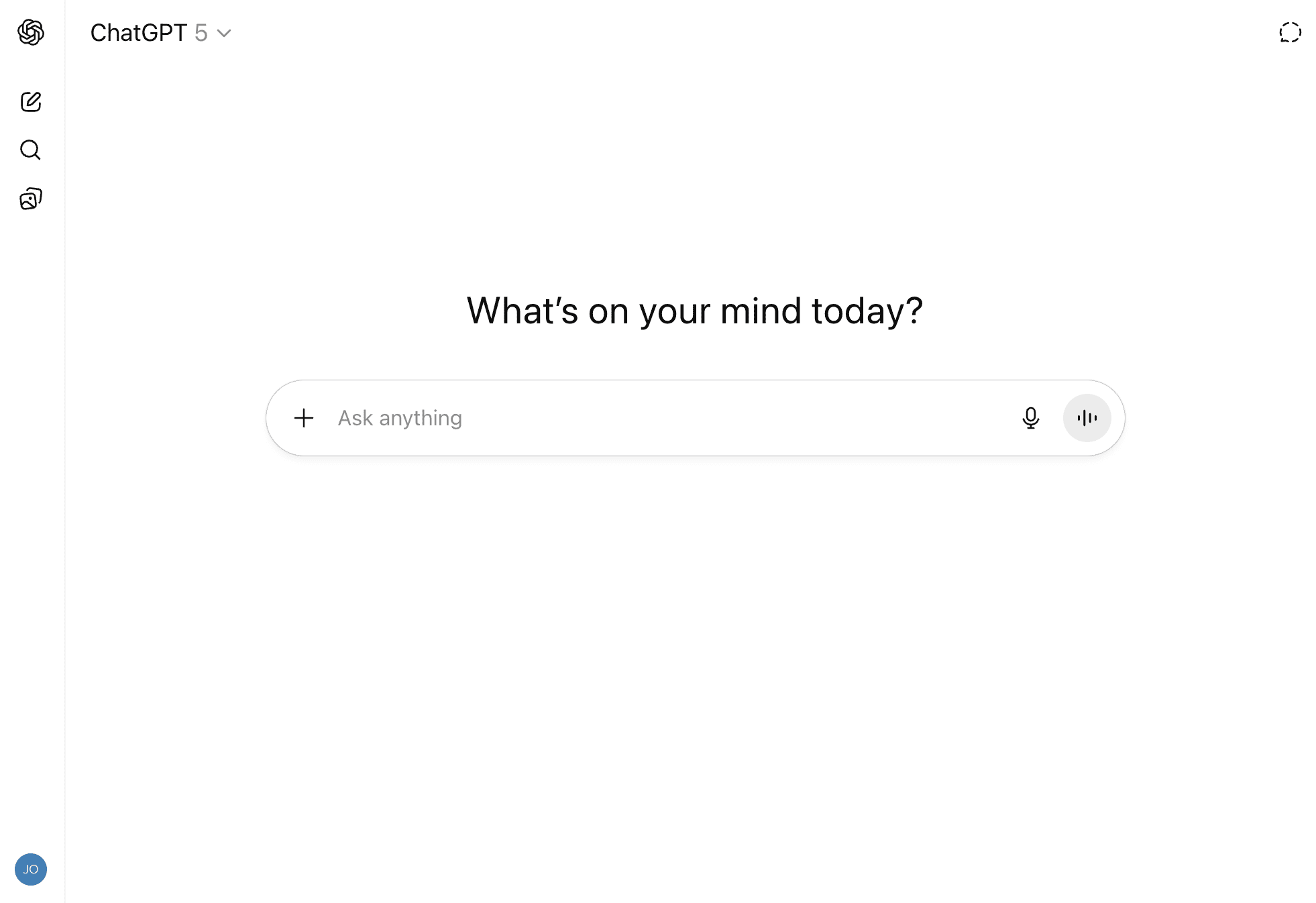This screenshot has height=903, width=1316.
Task: Focus the Ask anything field
Action: [x=664, y=418]
